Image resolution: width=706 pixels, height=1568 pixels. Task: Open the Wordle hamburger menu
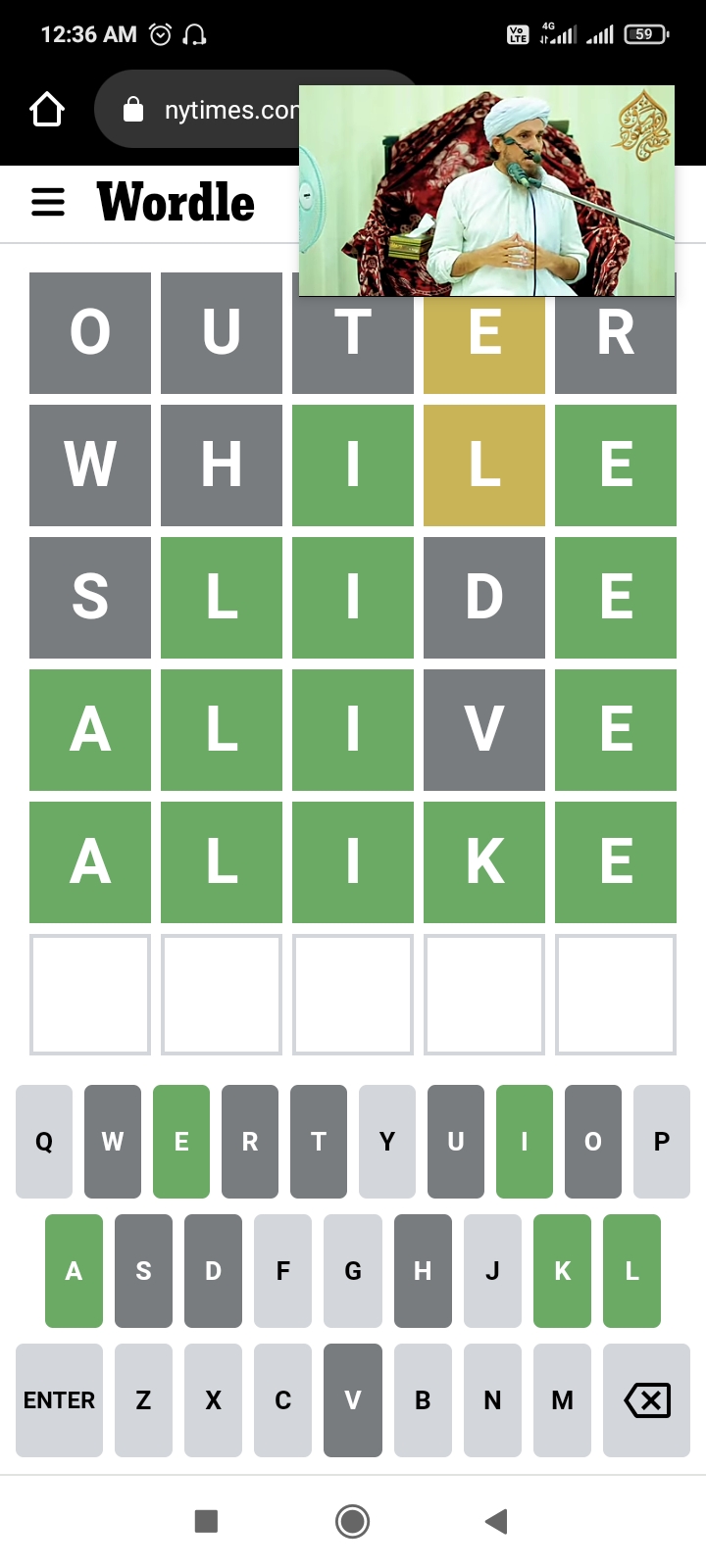click(48, 202)
